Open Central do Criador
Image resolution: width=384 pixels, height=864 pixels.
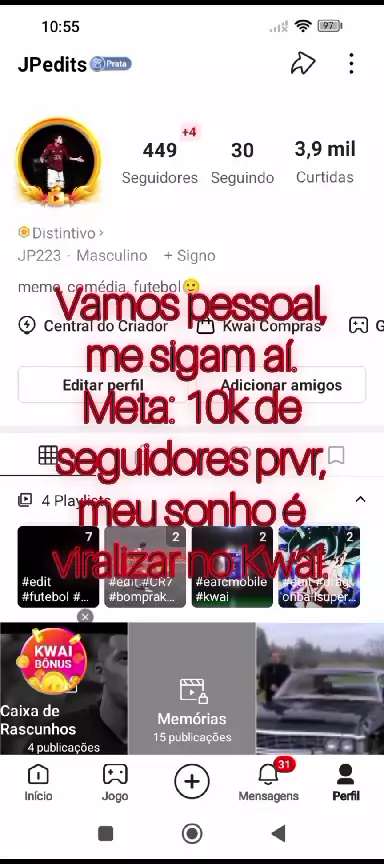point(93,326)
